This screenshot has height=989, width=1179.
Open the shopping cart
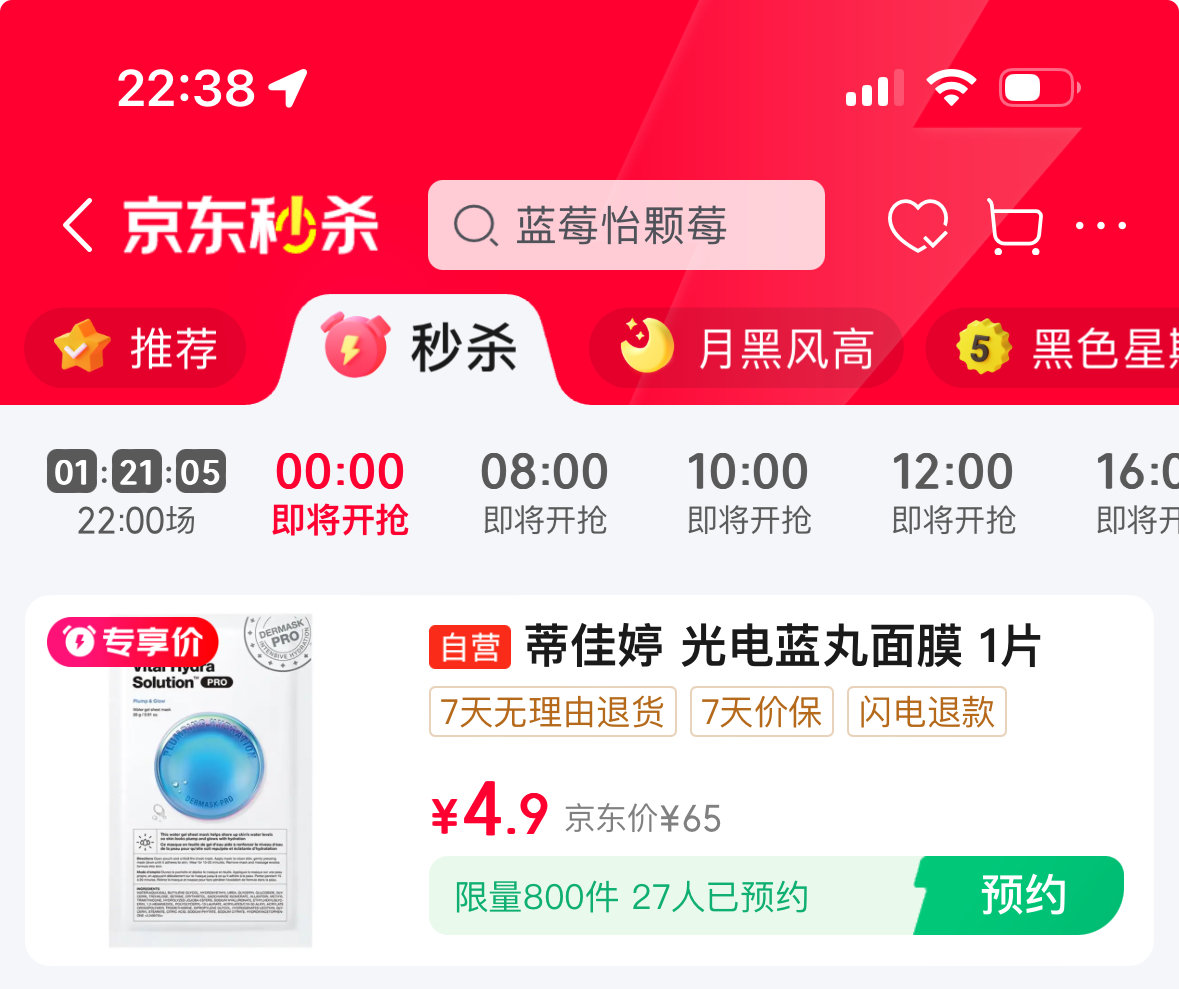[x=1014, y=225]
